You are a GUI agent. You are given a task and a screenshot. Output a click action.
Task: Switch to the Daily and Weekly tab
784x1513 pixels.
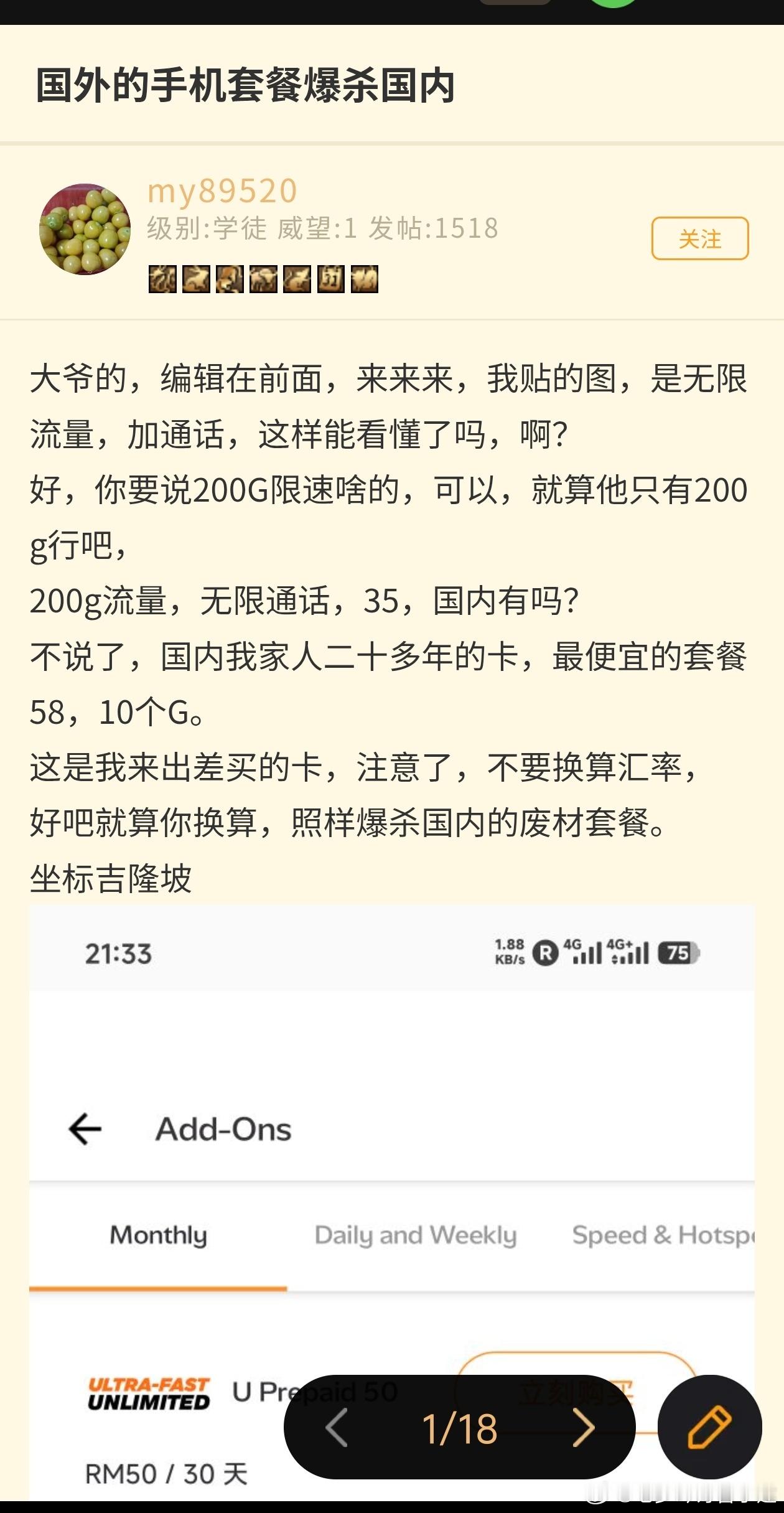point(415,1235)
